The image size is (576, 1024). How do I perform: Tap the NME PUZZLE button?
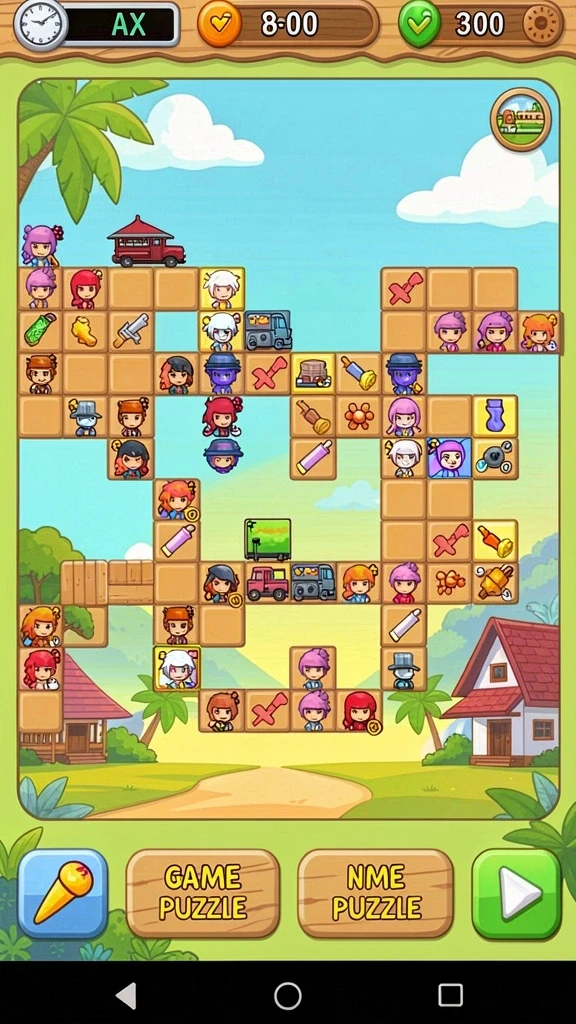click(376, 893)
